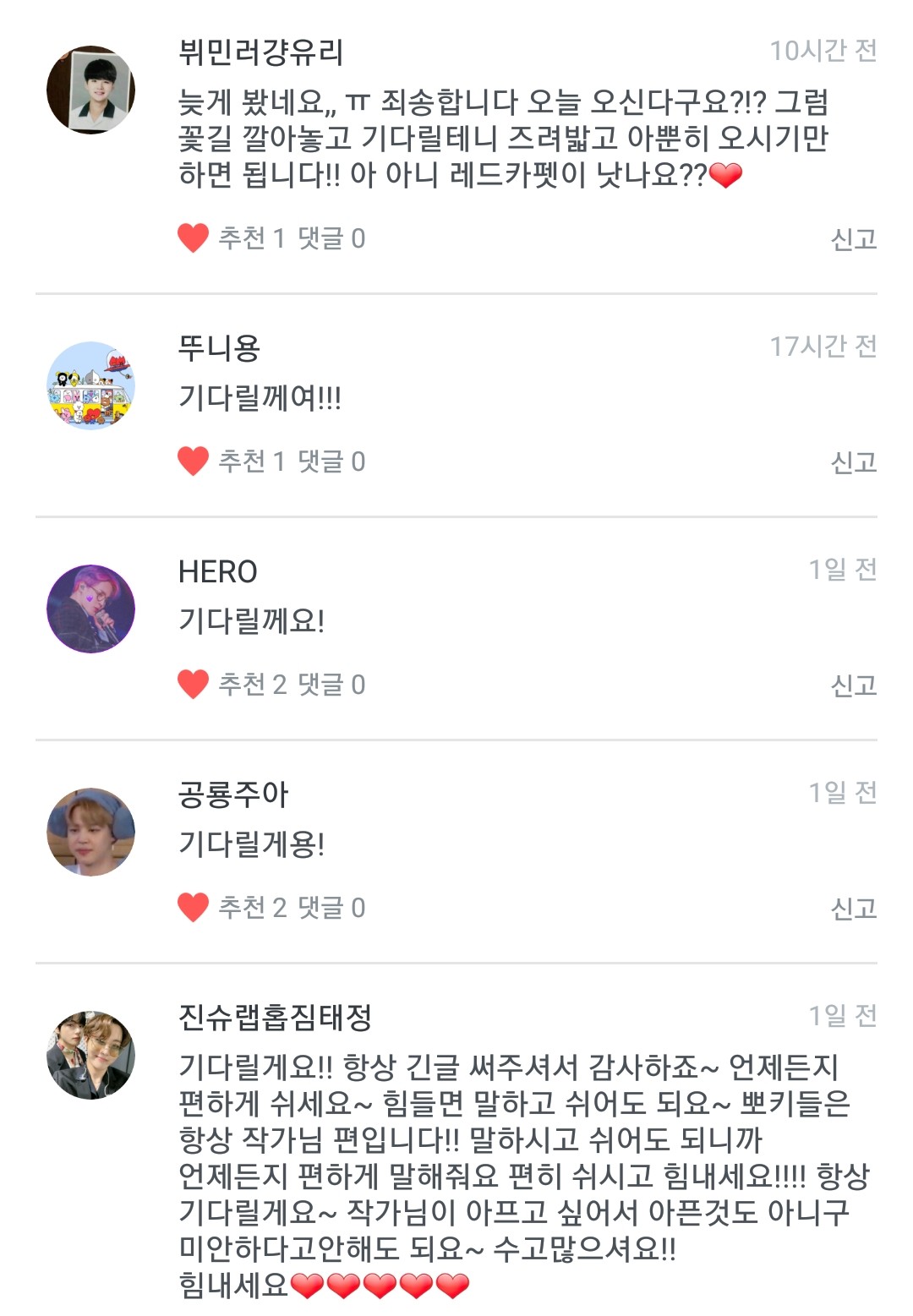Open replies on 뷔민러걍유리's comment

pyautogui.click(x=331, y=238)
